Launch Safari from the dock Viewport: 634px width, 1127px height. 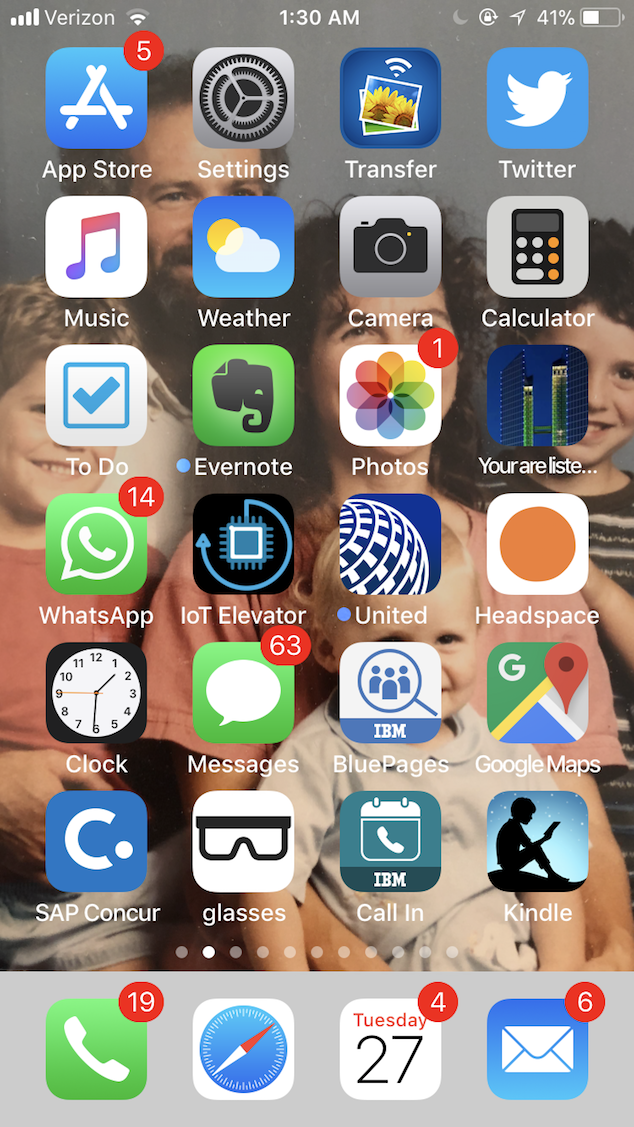(x=243, y=1049)
